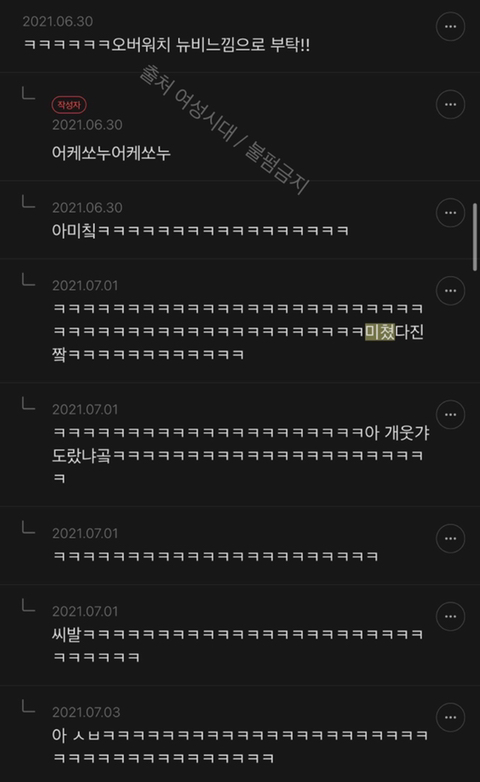Viewport: 480px width, 782px height.
Task: Open more options for the 오버워치 뉴비느낌 comment
Action: click(x=450, y=26)
